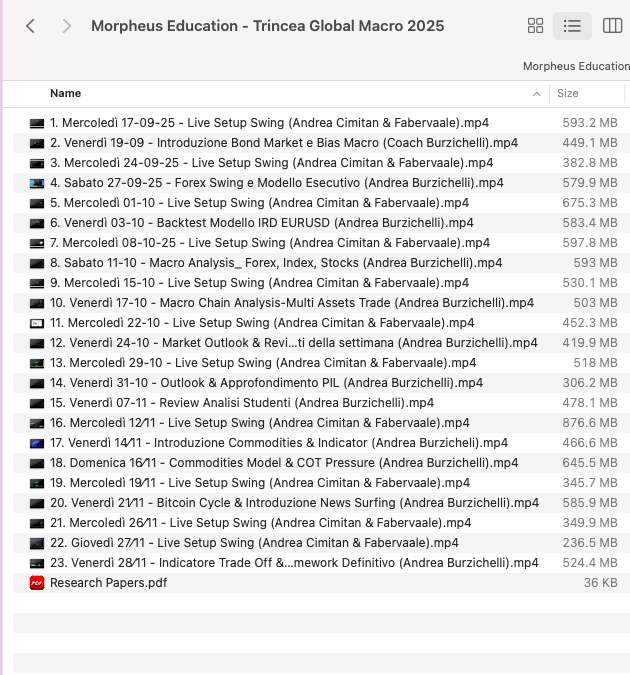Open 17. Venerdì 14/11 Introduzione Commodities video

[278, 443]
